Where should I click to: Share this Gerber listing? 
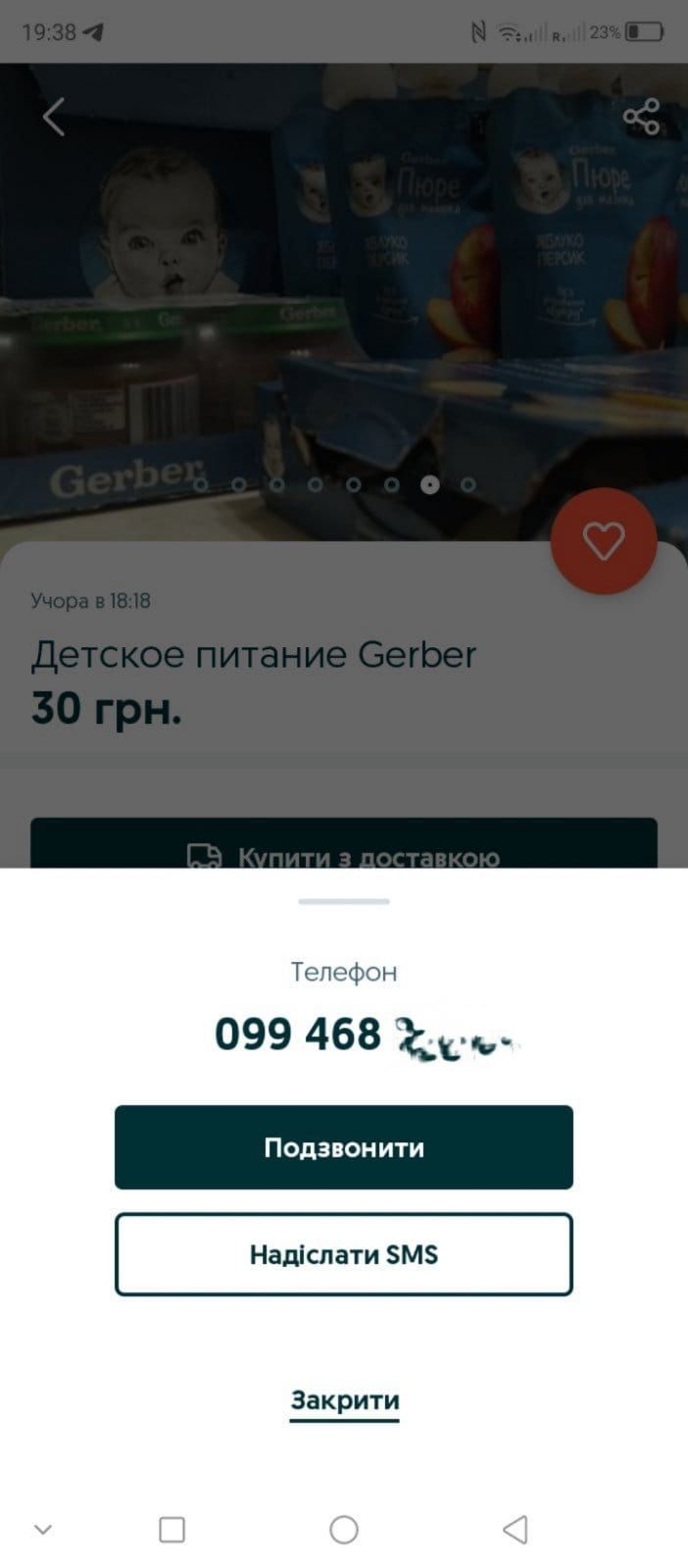[641, 117]
